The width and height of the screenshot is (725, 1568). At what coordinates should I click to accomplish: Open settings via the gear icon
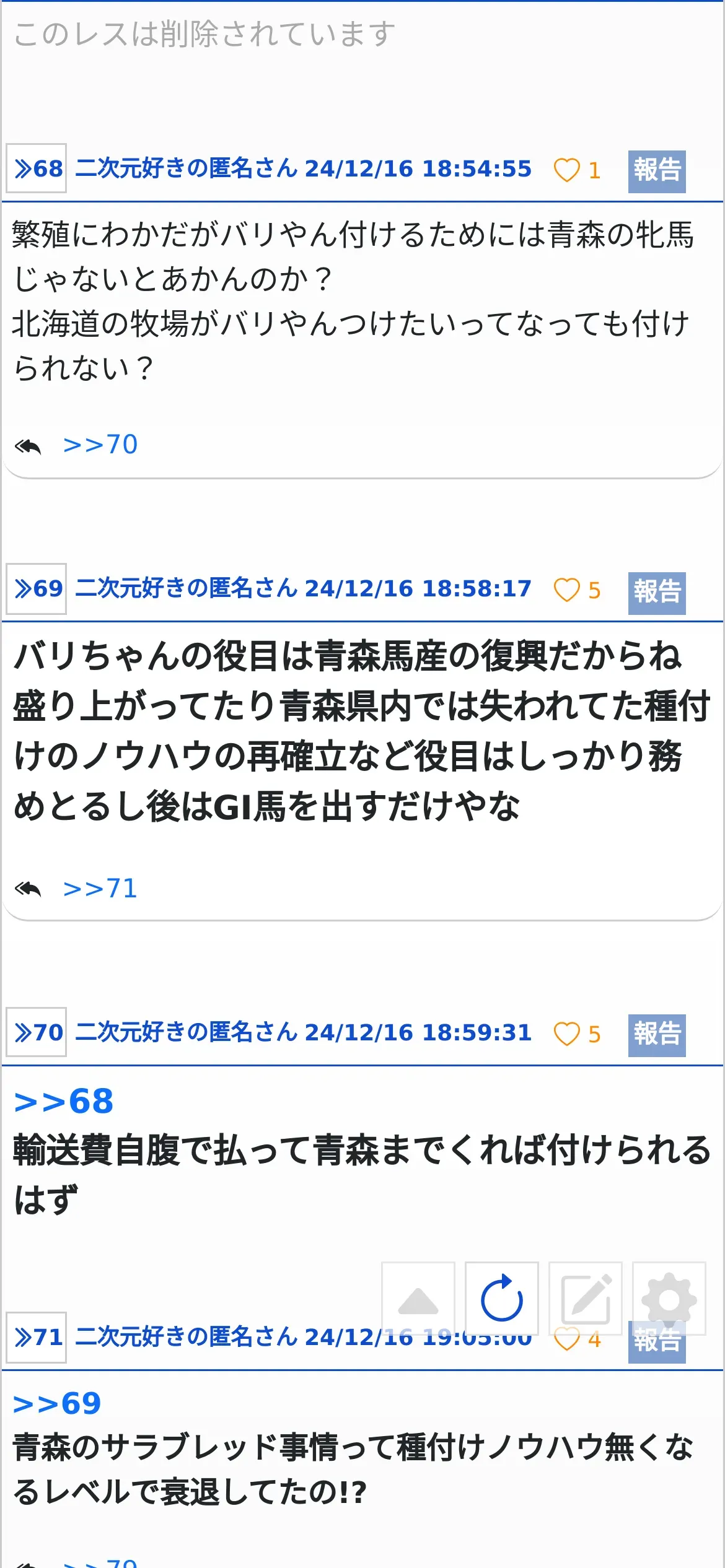click(669, 1299)
